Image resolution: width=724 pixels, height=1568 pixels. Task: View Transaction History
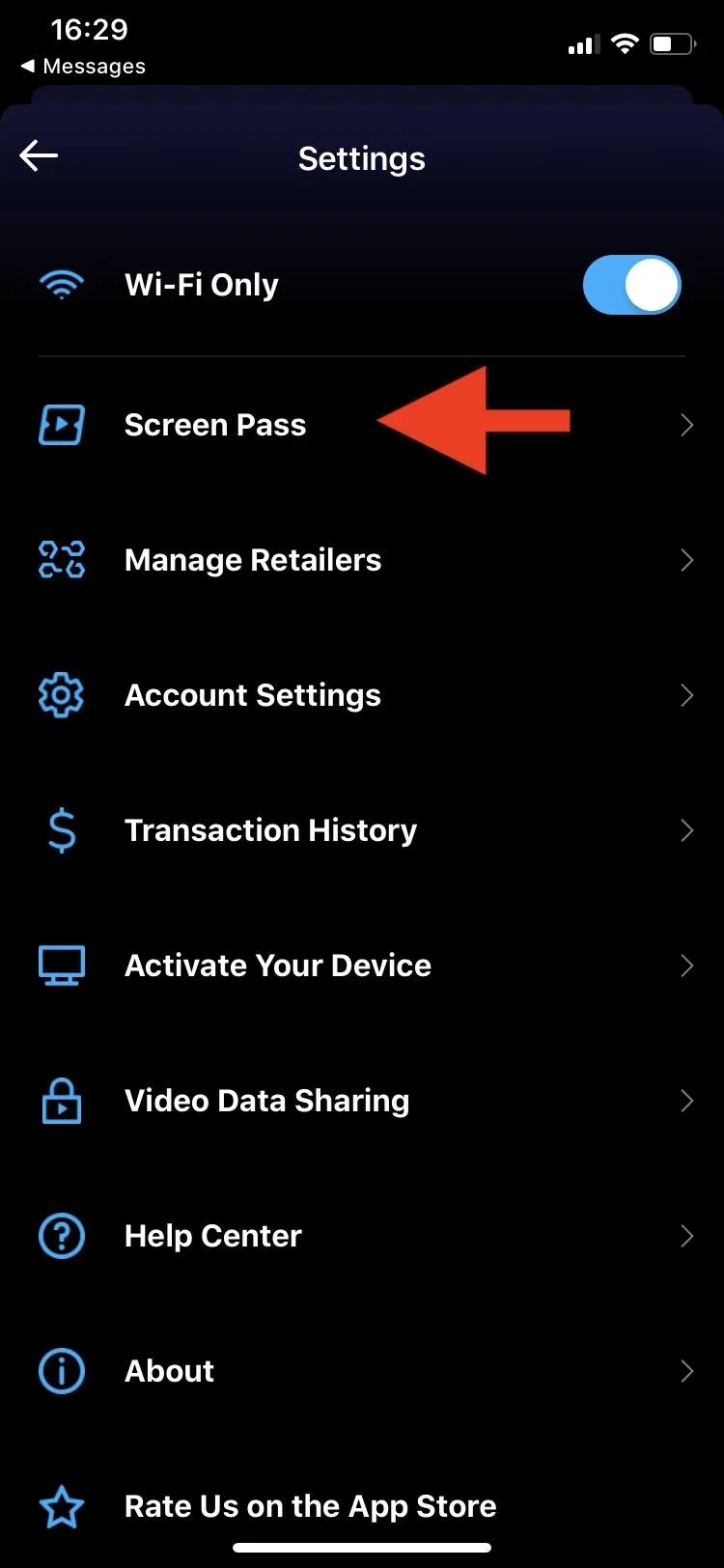(362, 830)
